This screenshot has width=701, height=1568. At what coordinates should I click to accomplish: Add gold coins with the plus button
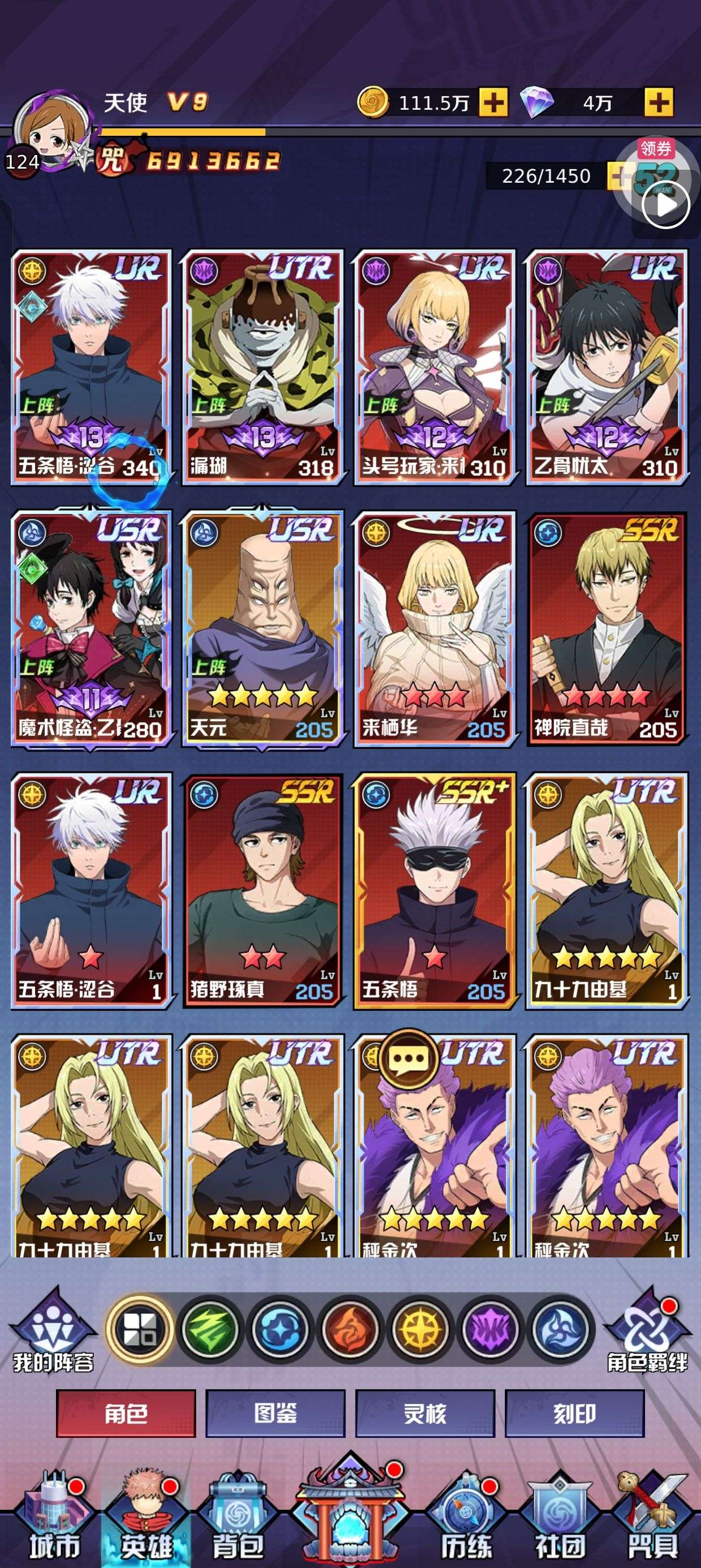493,102
